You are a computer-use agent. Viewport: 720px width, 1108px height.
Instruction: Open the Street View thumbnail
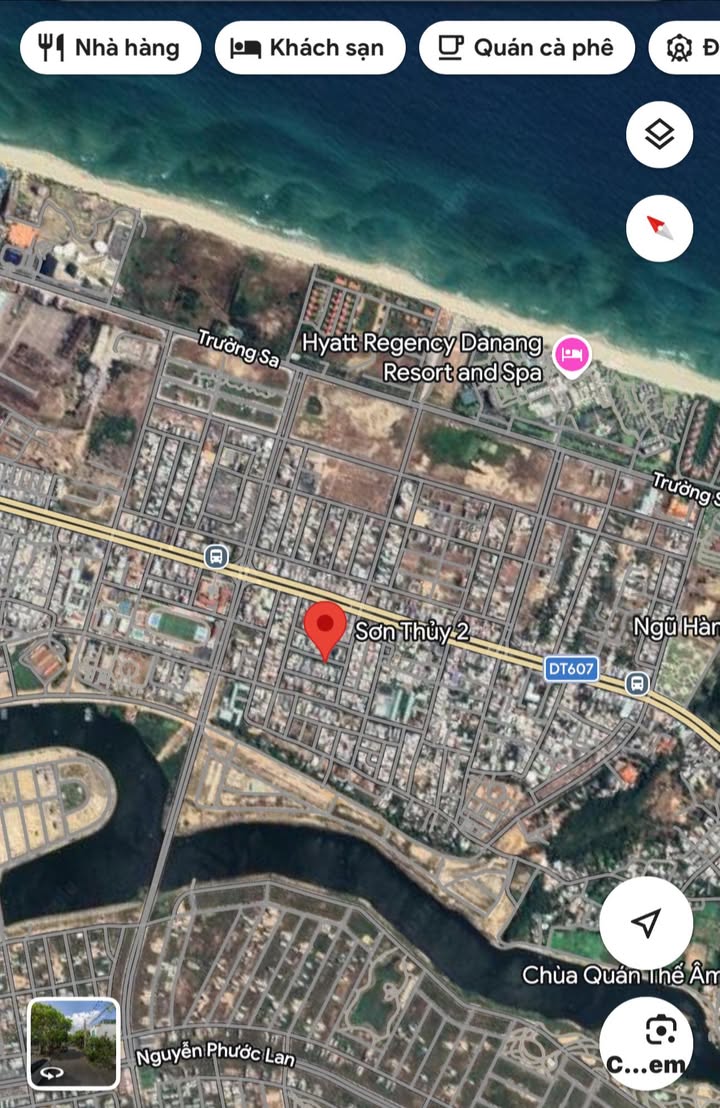(74, 1044)
